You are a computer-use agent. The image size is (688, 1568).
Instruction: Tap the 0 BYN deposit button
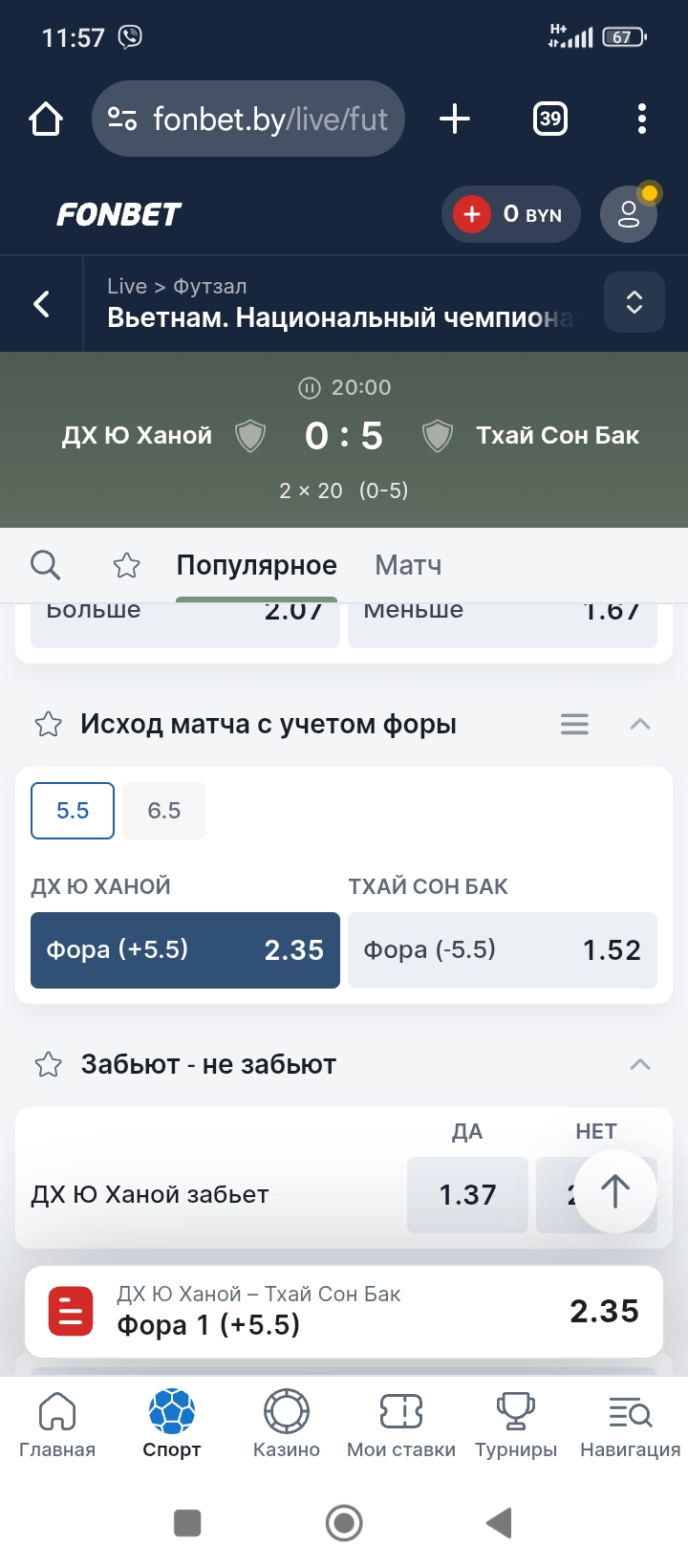tap(511, 214)
